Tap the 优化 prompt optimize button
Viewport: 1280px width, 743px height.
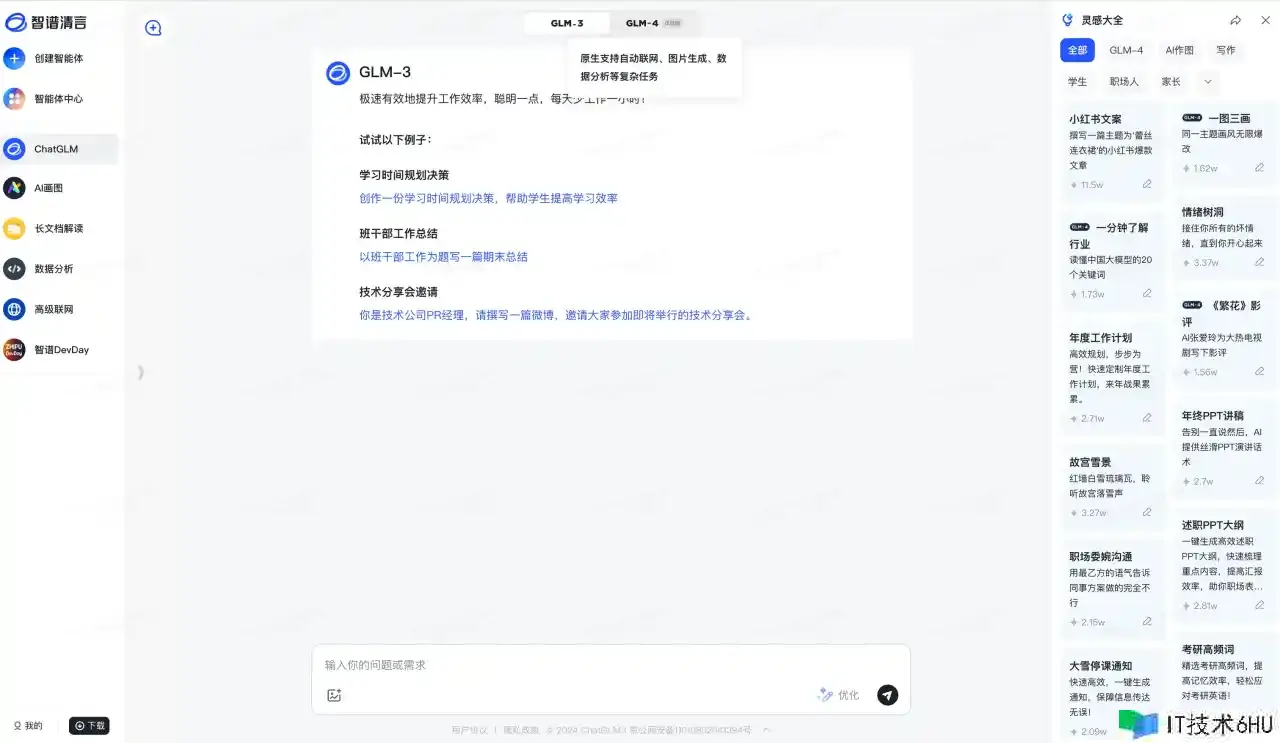tap(838, 695)
